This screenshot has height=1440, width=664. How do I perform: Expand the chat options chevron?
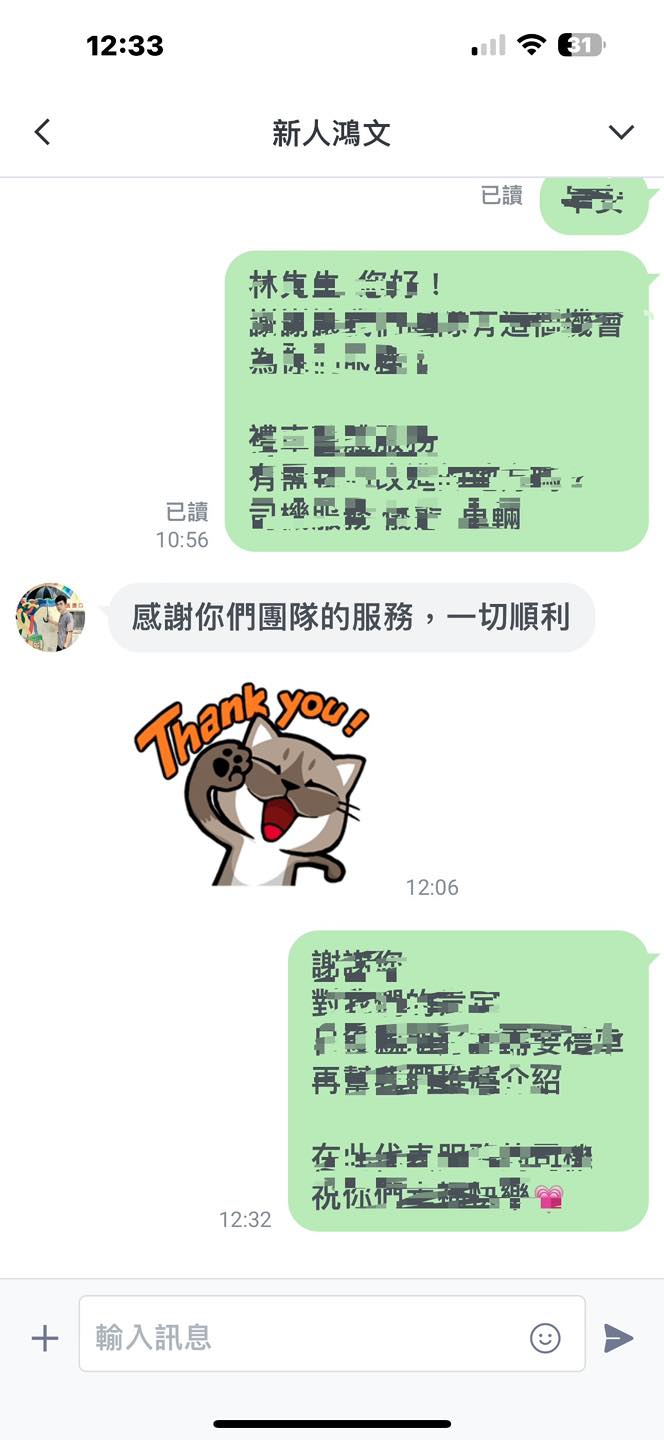[x=621, y=132]
